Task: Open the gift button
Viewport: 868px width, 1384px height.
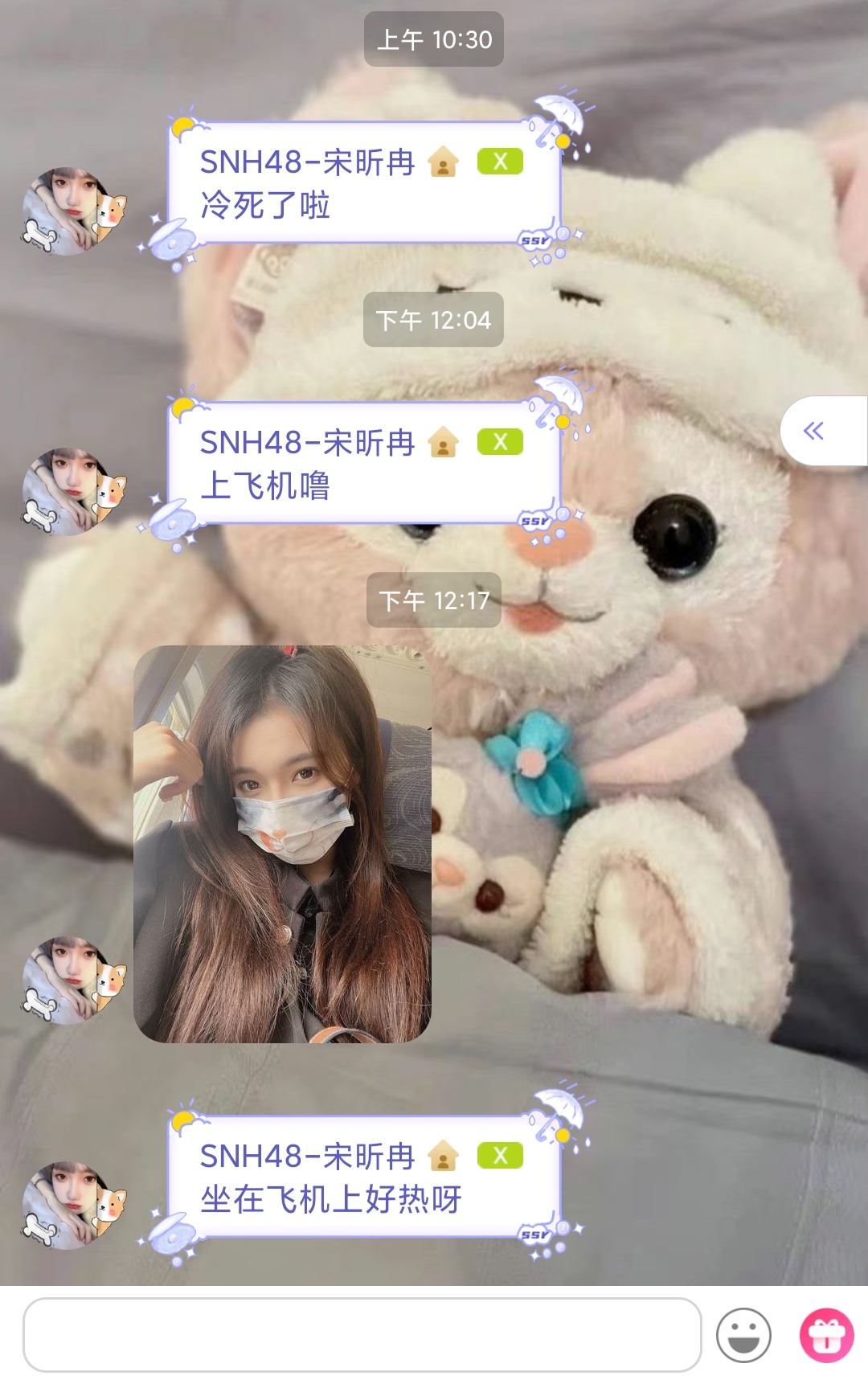Action: pos(826,1335)
